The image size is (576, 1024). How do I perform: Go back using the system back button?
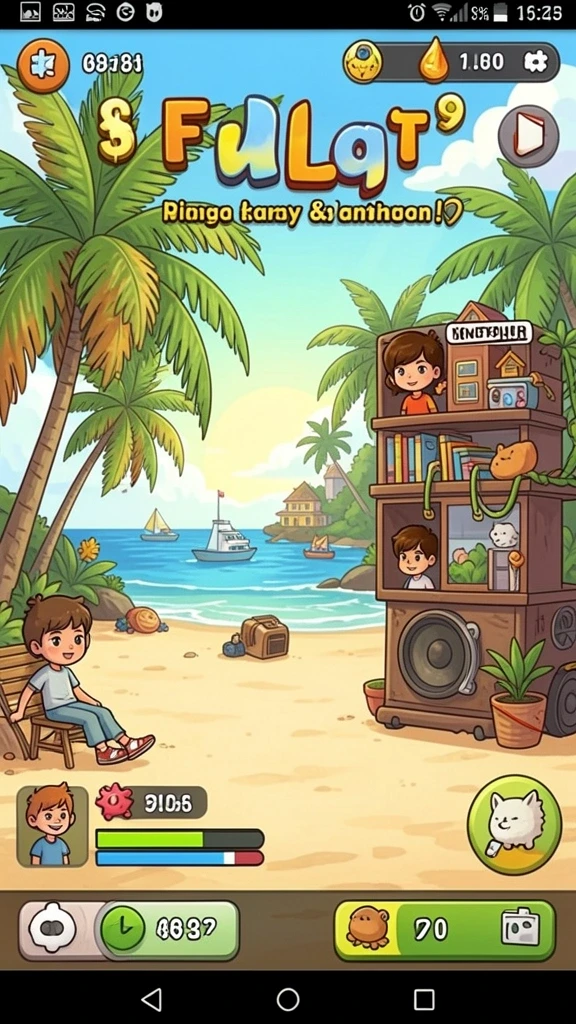[x=152, y=999]
